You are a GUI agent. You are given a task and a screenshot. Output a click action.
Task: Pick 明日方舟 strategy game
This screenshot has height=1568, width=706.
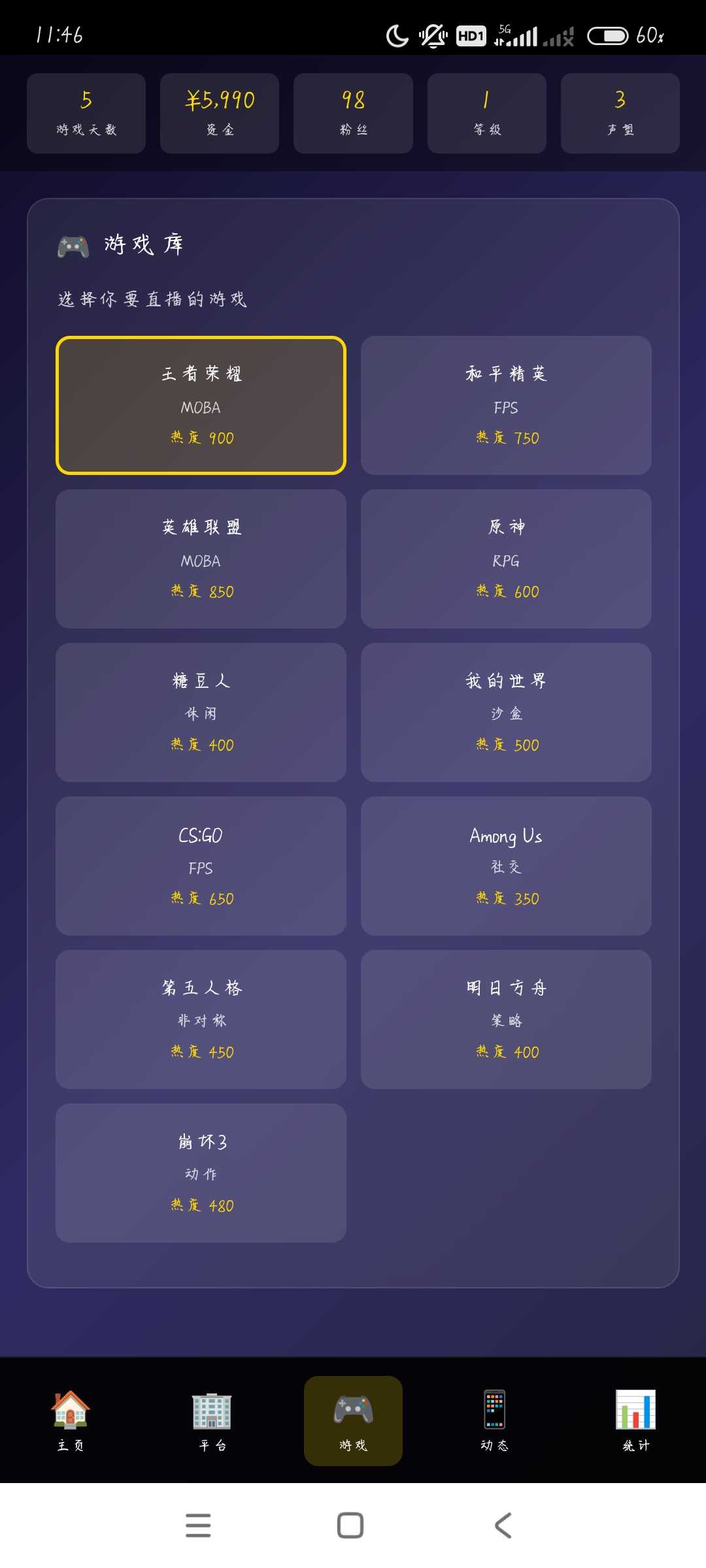coord(506,1019)
